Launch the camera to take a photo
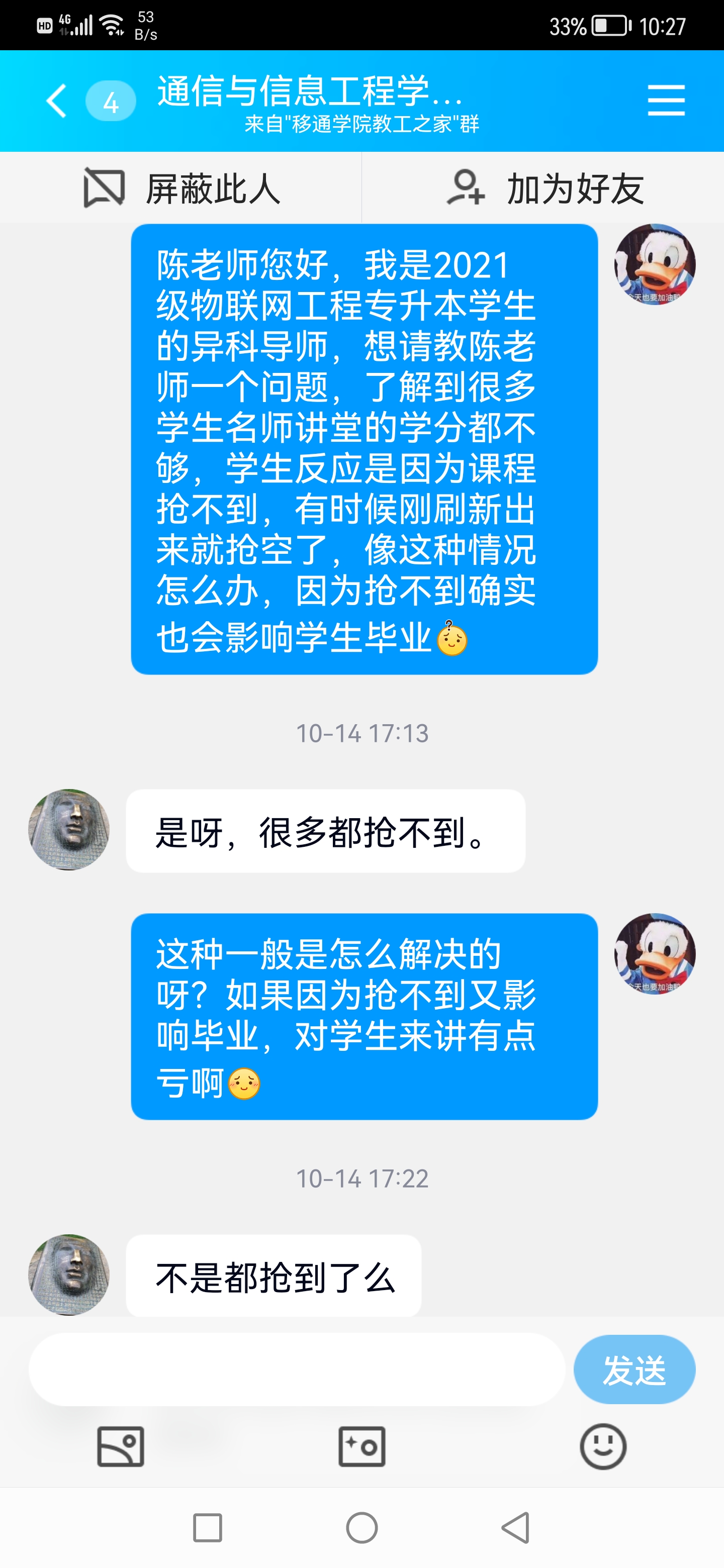Viewport: 724px width, 1568px height. 361,1446
